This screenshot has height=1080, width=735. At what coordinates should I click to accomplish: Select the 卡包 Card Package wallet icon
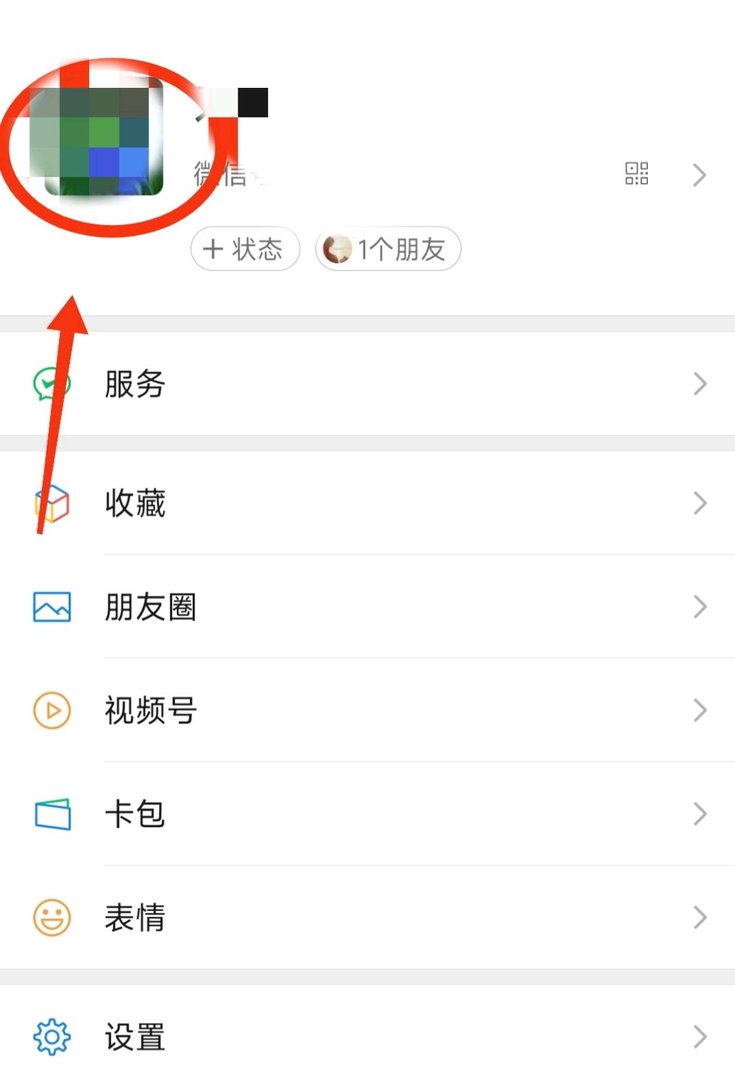[x=48, y=814]
